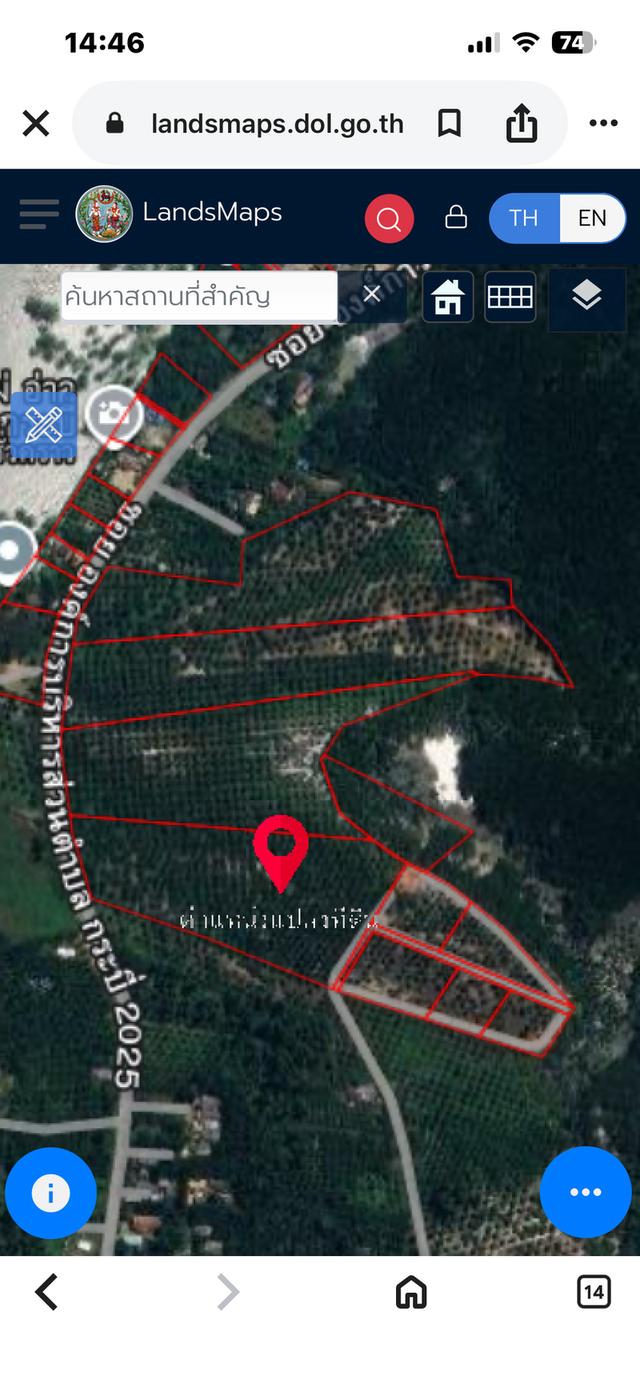Open the grid table button
Viewport: 640px width, 1384px height.
[x=510, y=297]
